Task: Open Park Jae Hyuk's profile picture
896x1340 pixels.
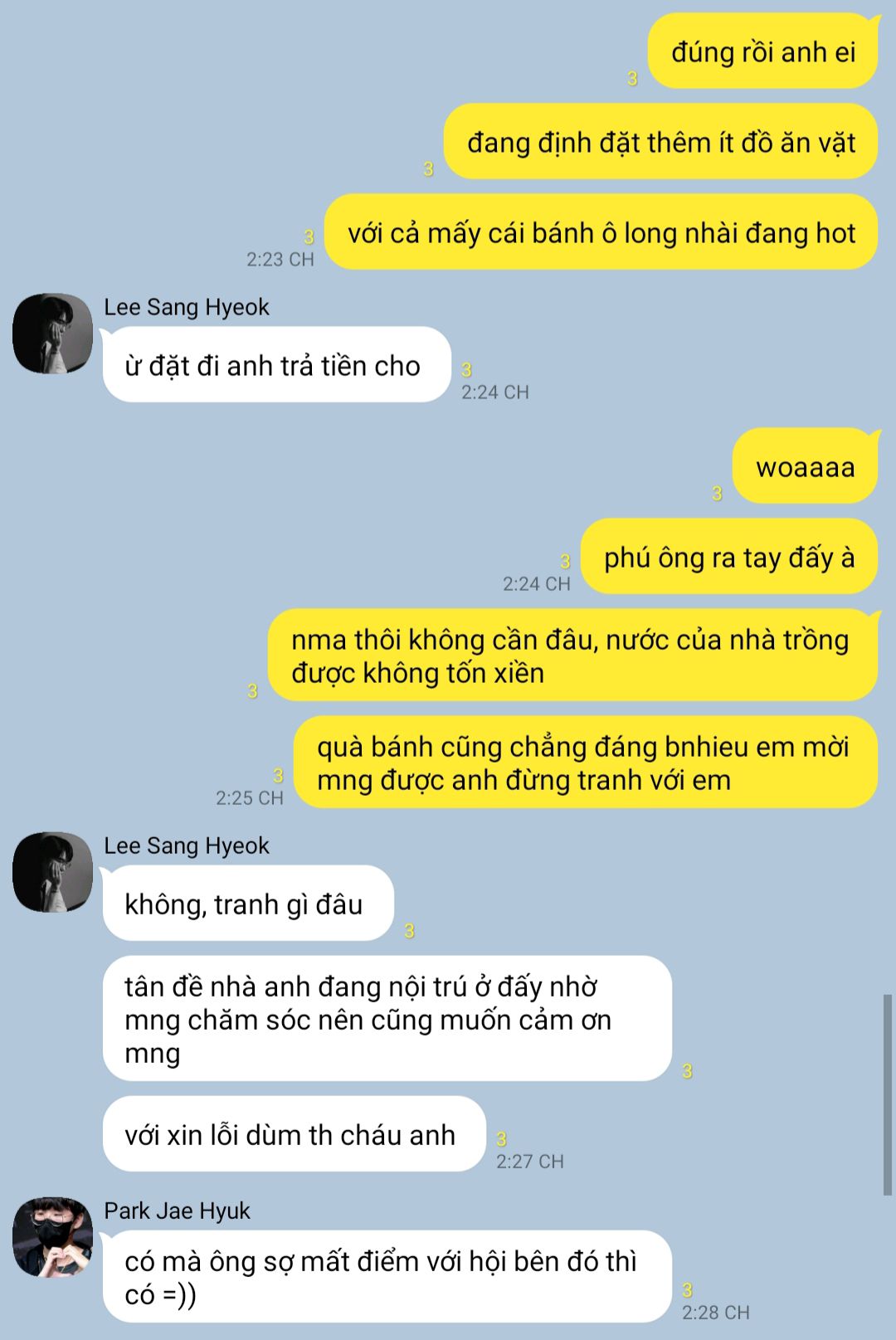Action: [x=52, y=1236]
